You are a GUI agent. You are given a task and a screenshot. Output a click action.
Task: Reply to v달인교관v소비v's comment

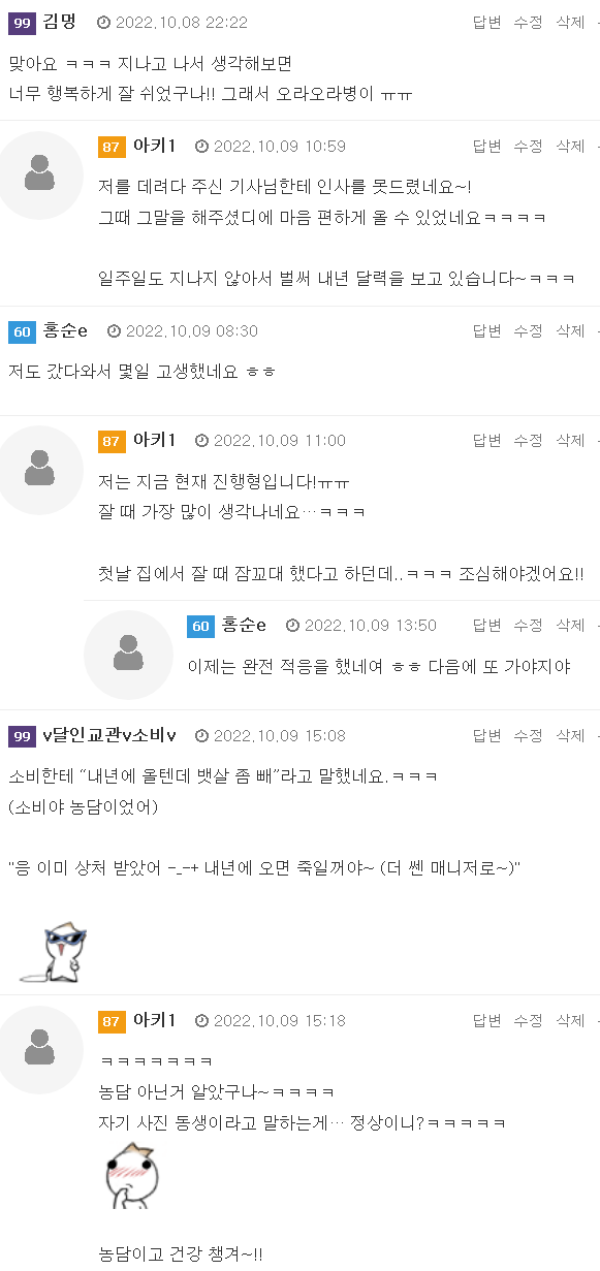tap(487, 735)
